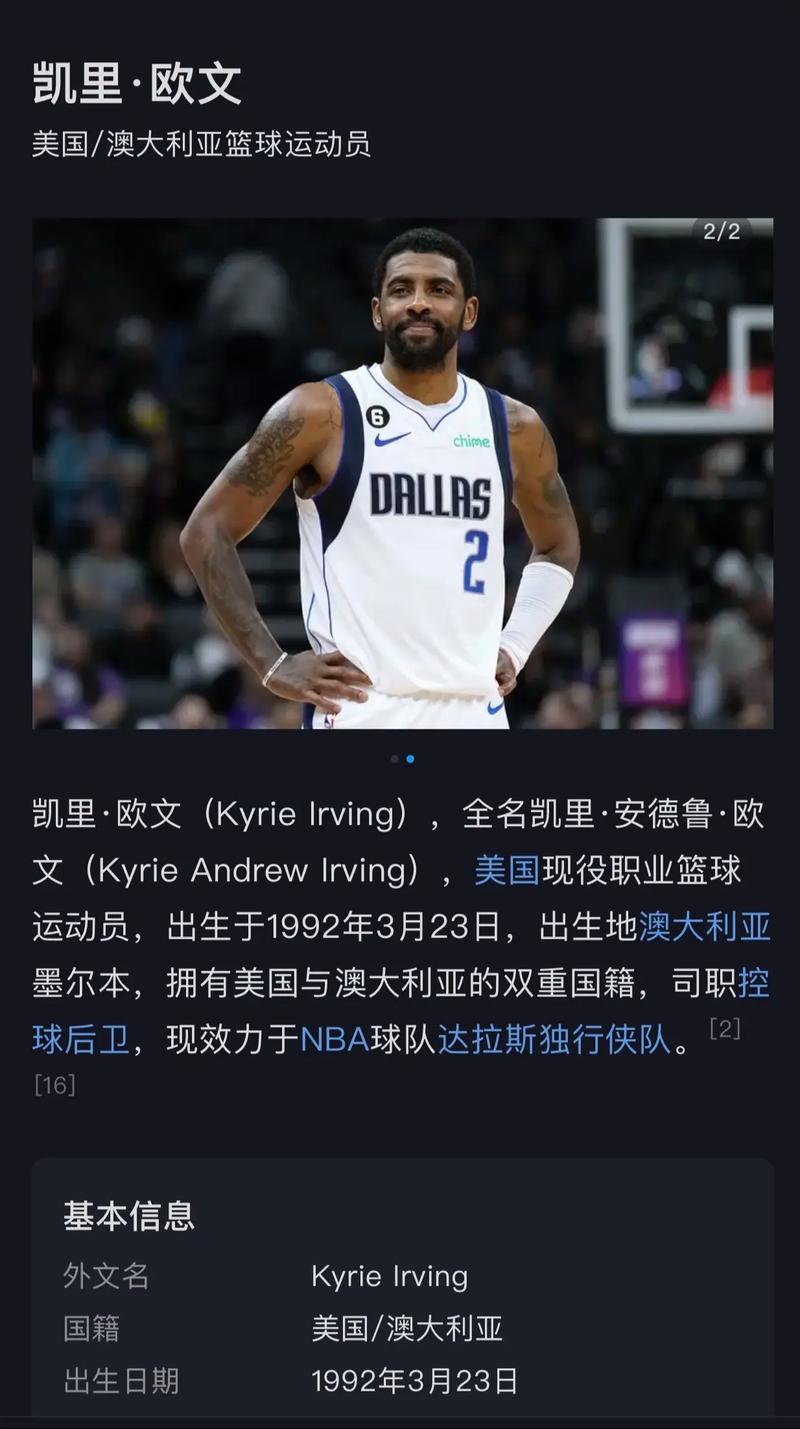800x1429 pixels.
Task: Open reference footnote [16]
Action: click(55, 1085)
